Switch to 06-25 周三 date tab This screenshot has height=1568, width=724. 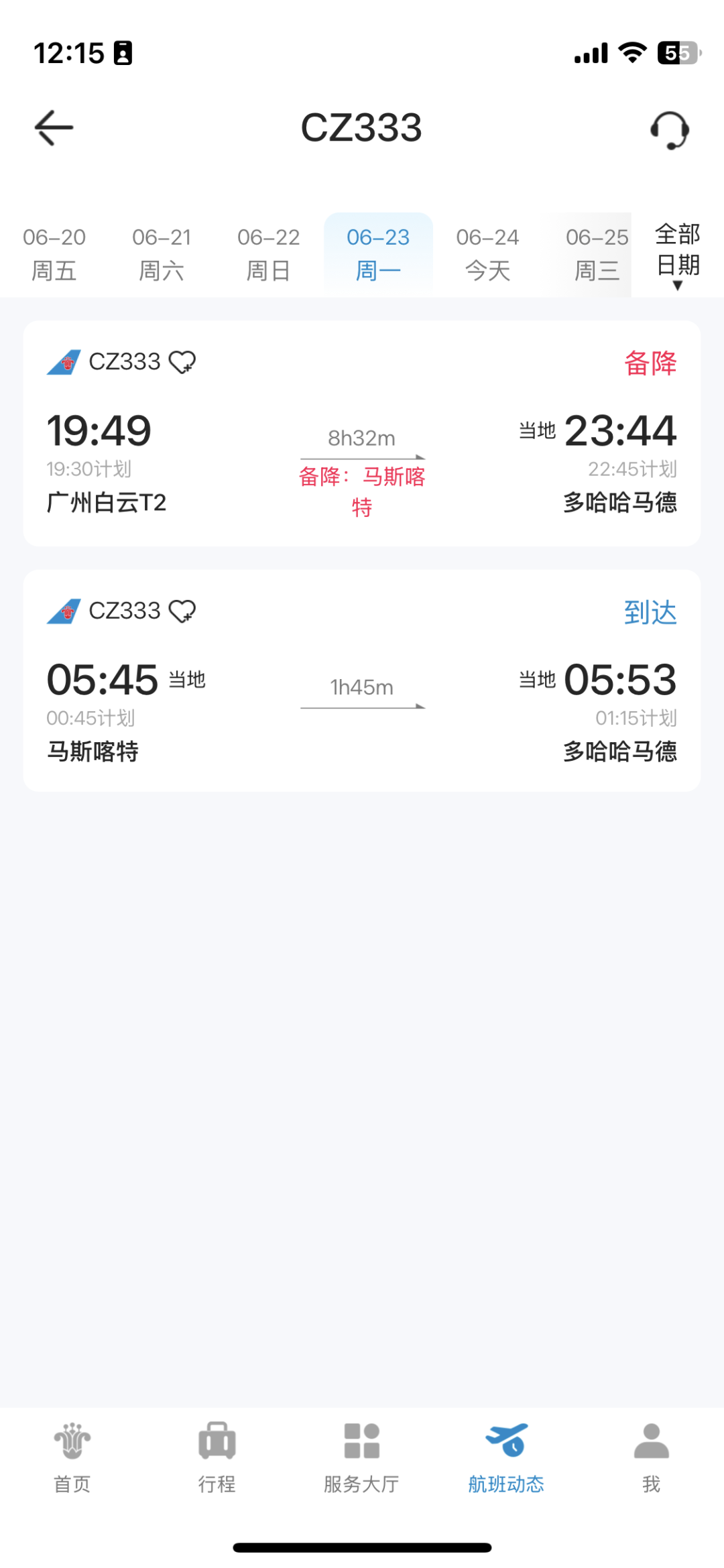point(596,254)
